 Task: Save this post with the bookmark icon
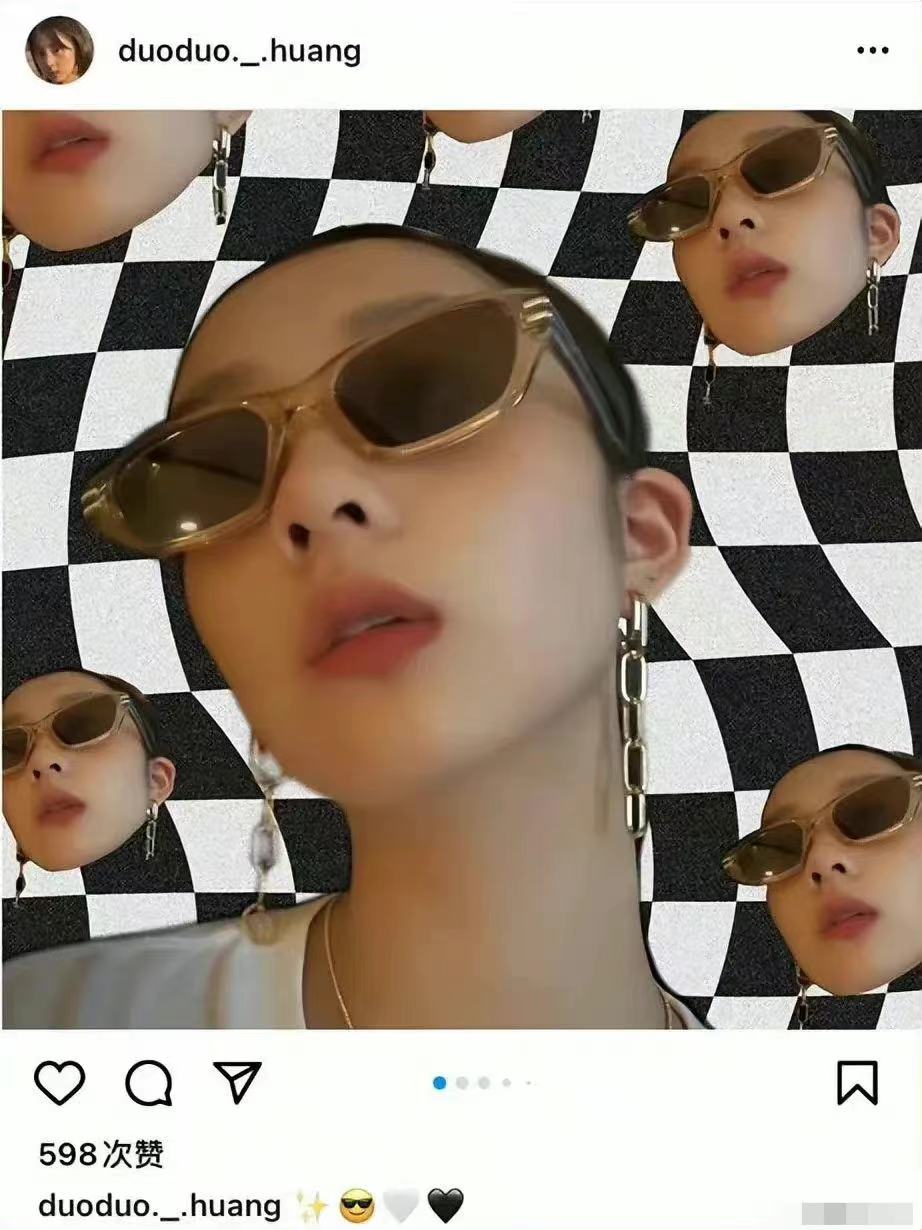pyautogui.click(x=857, y=1083)
